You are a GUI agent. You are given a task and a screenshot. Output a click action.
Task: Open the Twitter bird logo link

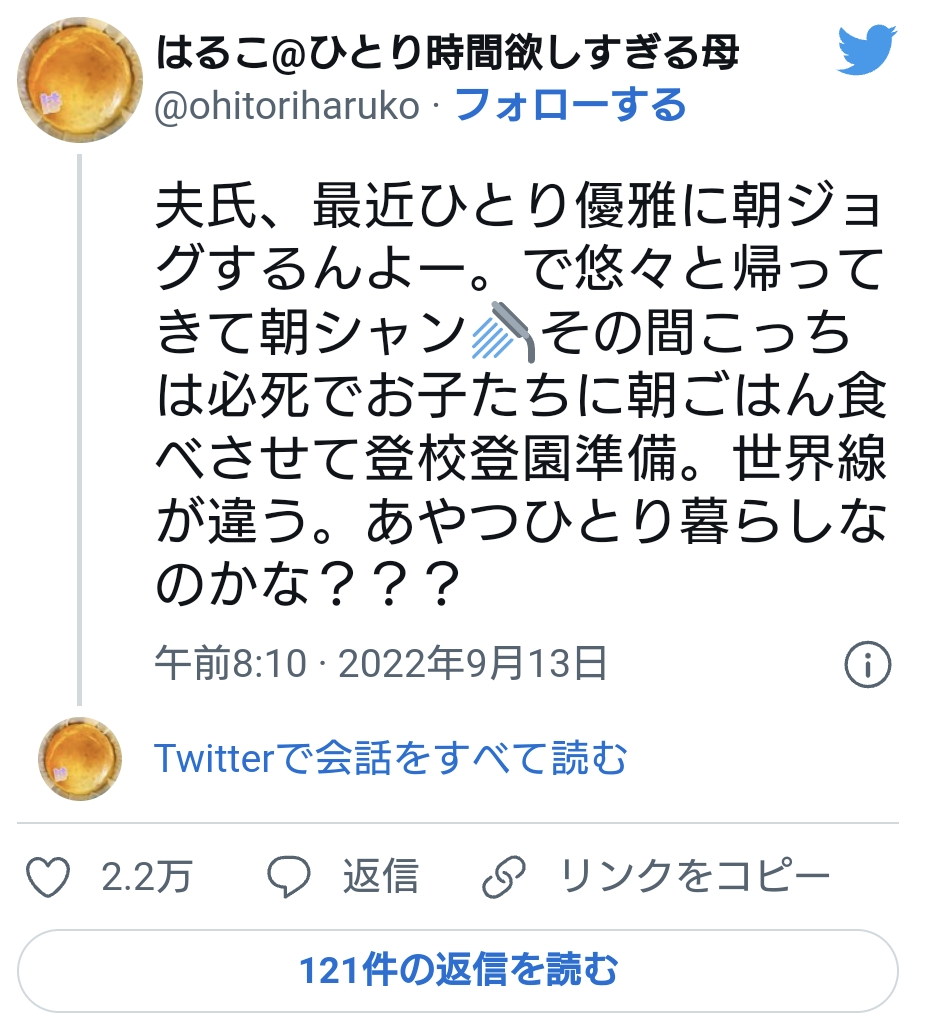click(866, 51)
